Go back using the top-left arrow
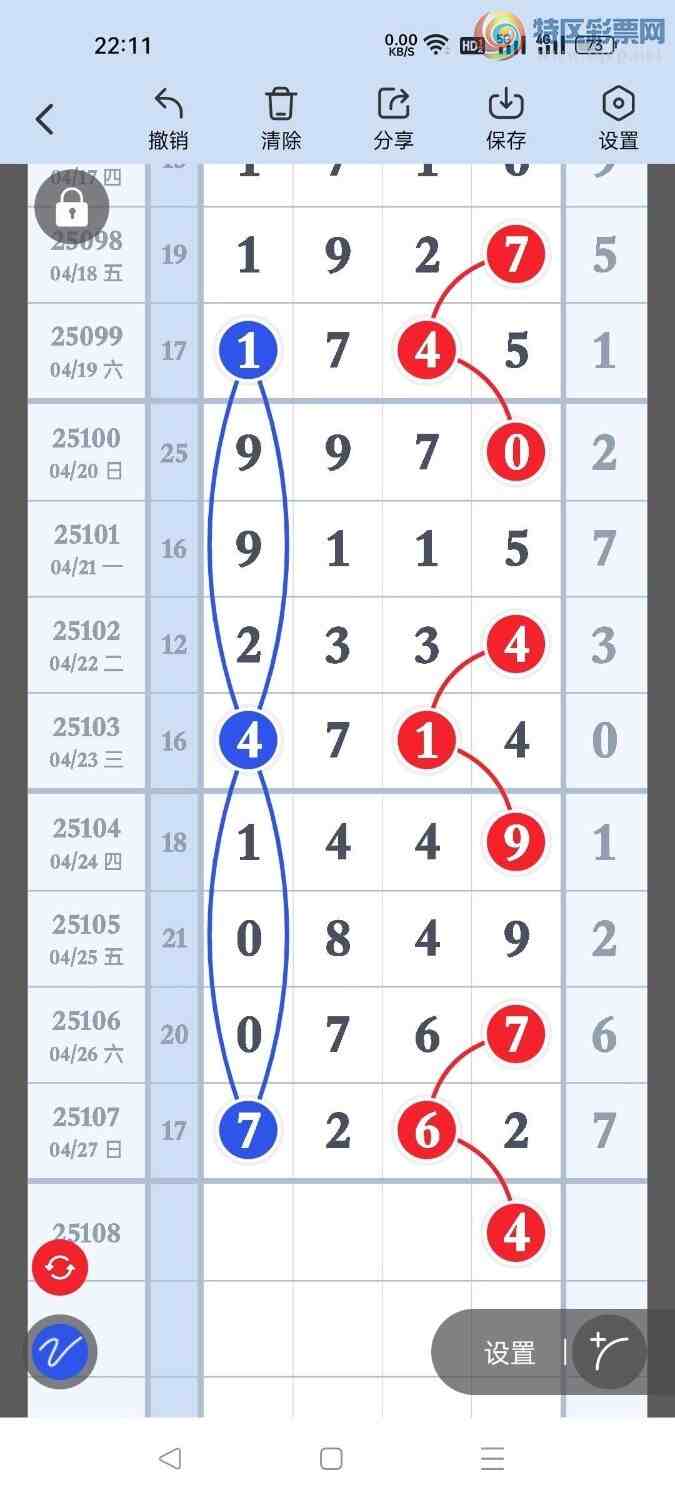Image resolution: width=675 pixels, height=1500 pixels. [x=45, y=120]
